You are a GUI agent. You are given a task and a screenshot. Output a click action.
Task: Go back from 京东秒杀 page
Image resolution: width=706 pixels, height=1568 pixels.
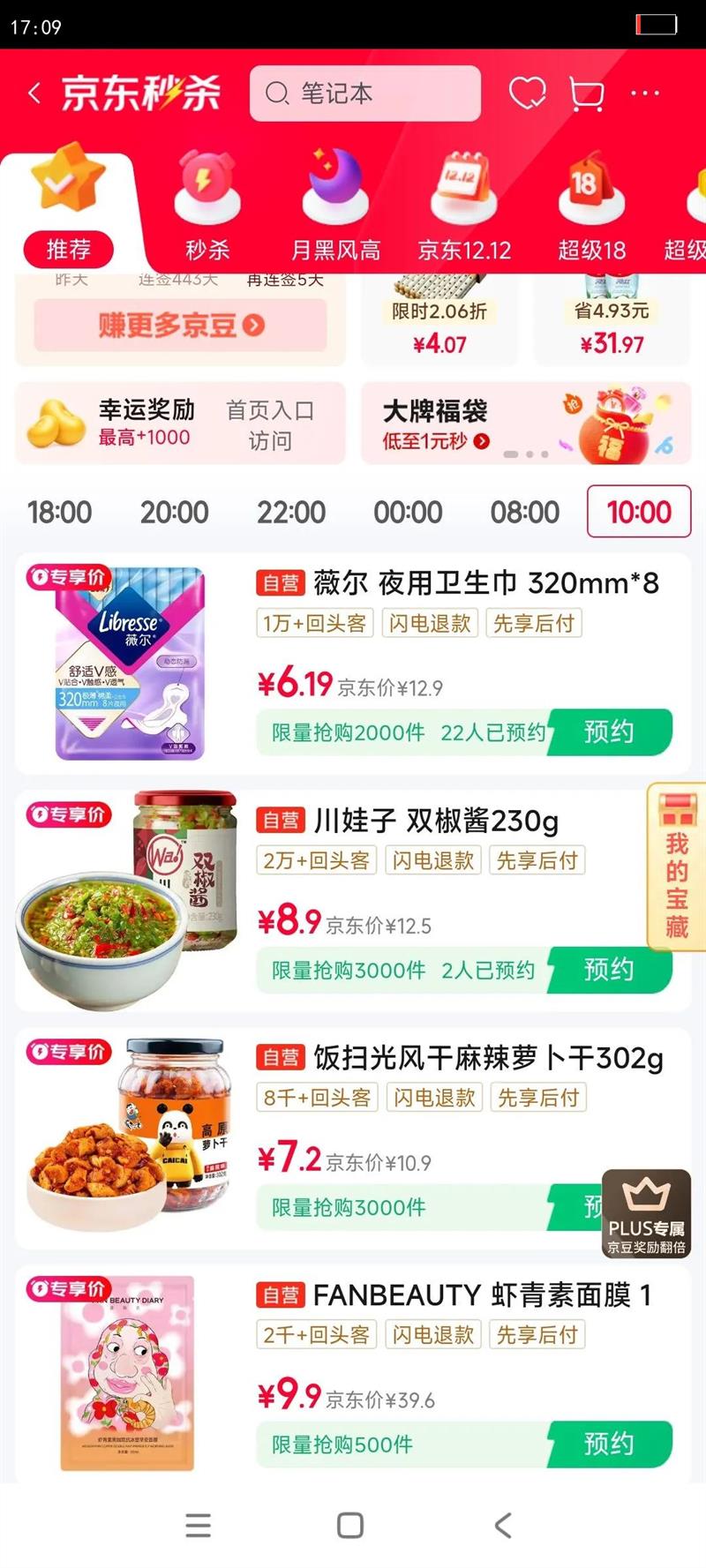[34, 94]
